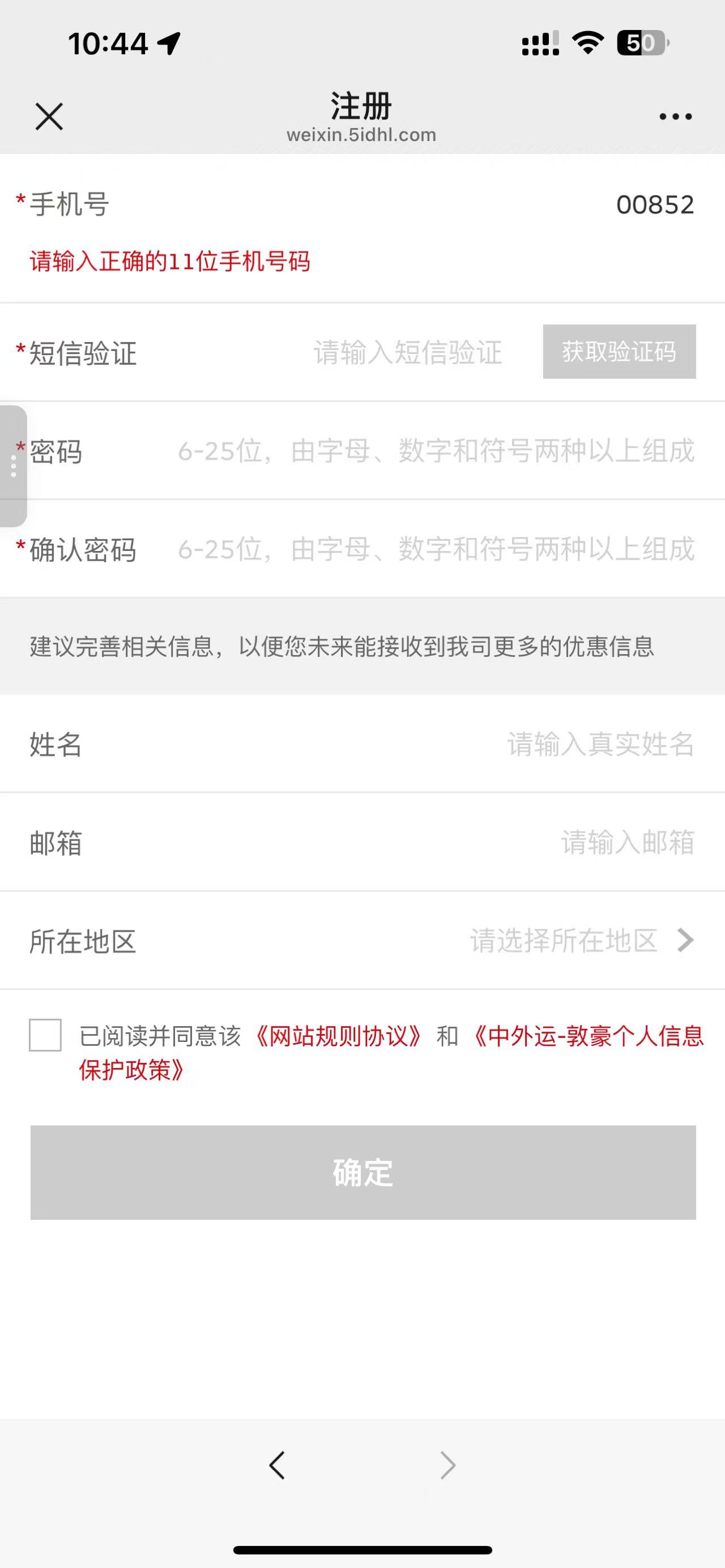725x1568 pixels.
Task: Focus the 确认密码 confirm password field
Action: tap(435, 549)
